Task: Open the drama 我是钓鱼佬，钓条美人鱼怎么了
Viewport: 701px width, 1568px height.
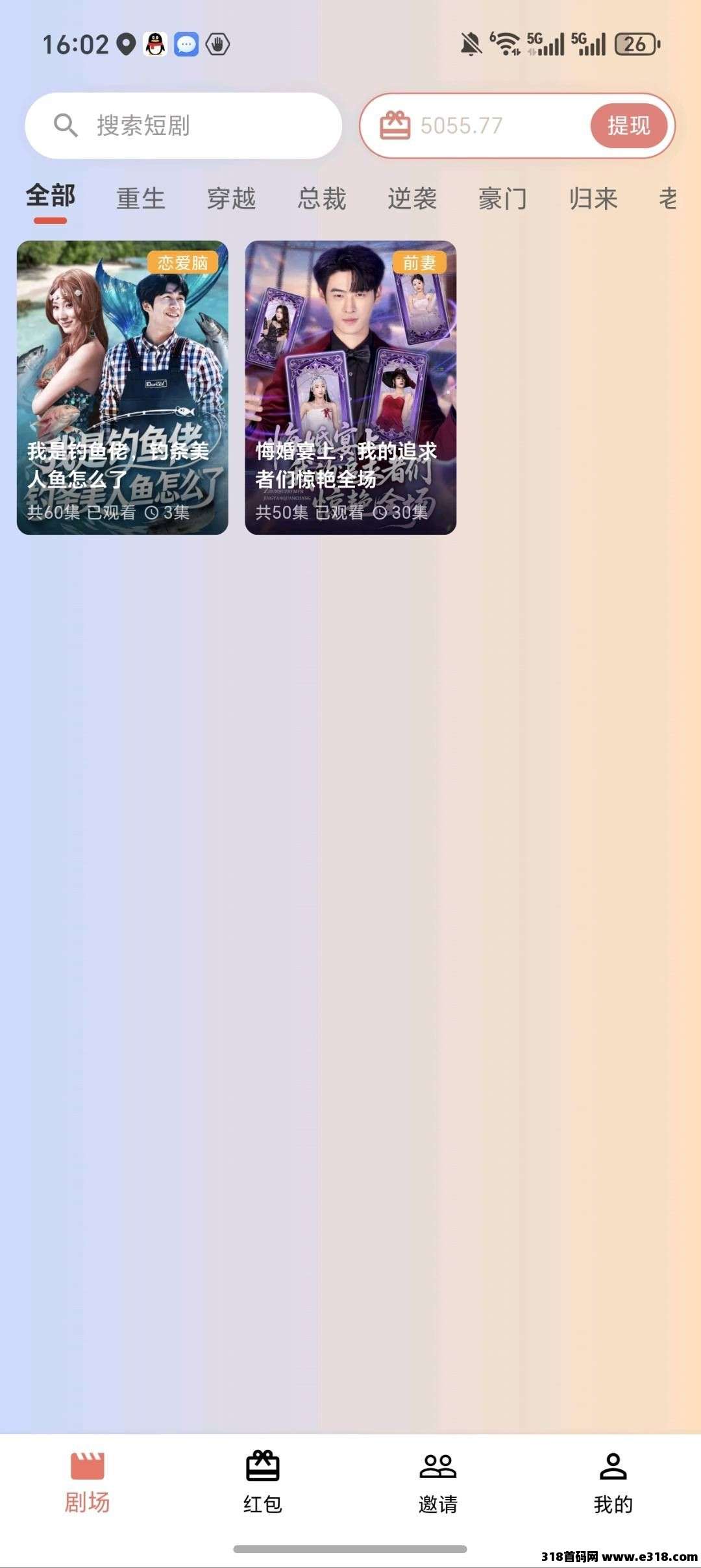Action: [x=122, y=388]
